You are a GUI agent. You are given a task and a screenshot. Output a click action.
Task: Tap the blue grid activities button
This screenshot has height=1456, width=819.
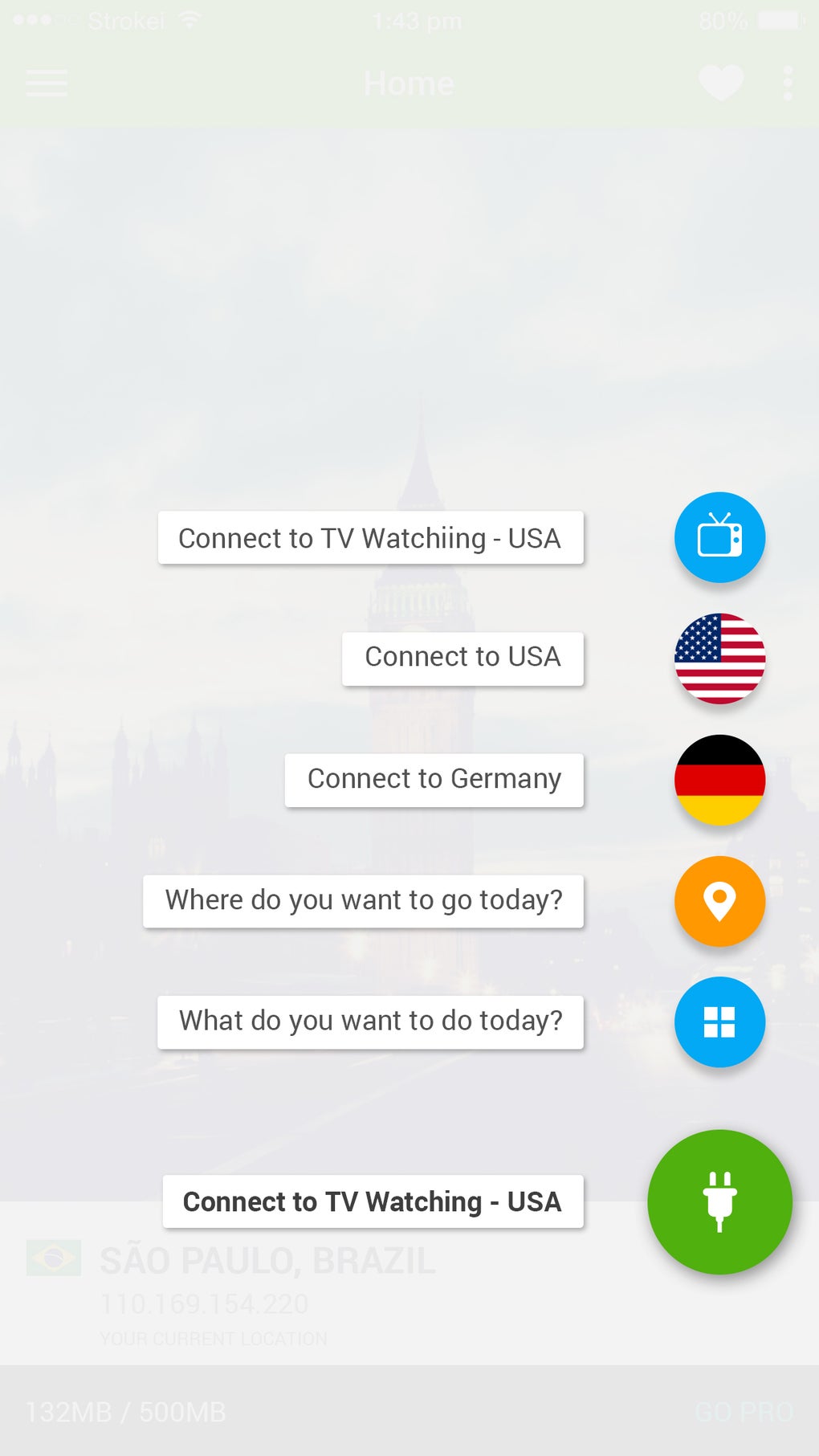719,1022
